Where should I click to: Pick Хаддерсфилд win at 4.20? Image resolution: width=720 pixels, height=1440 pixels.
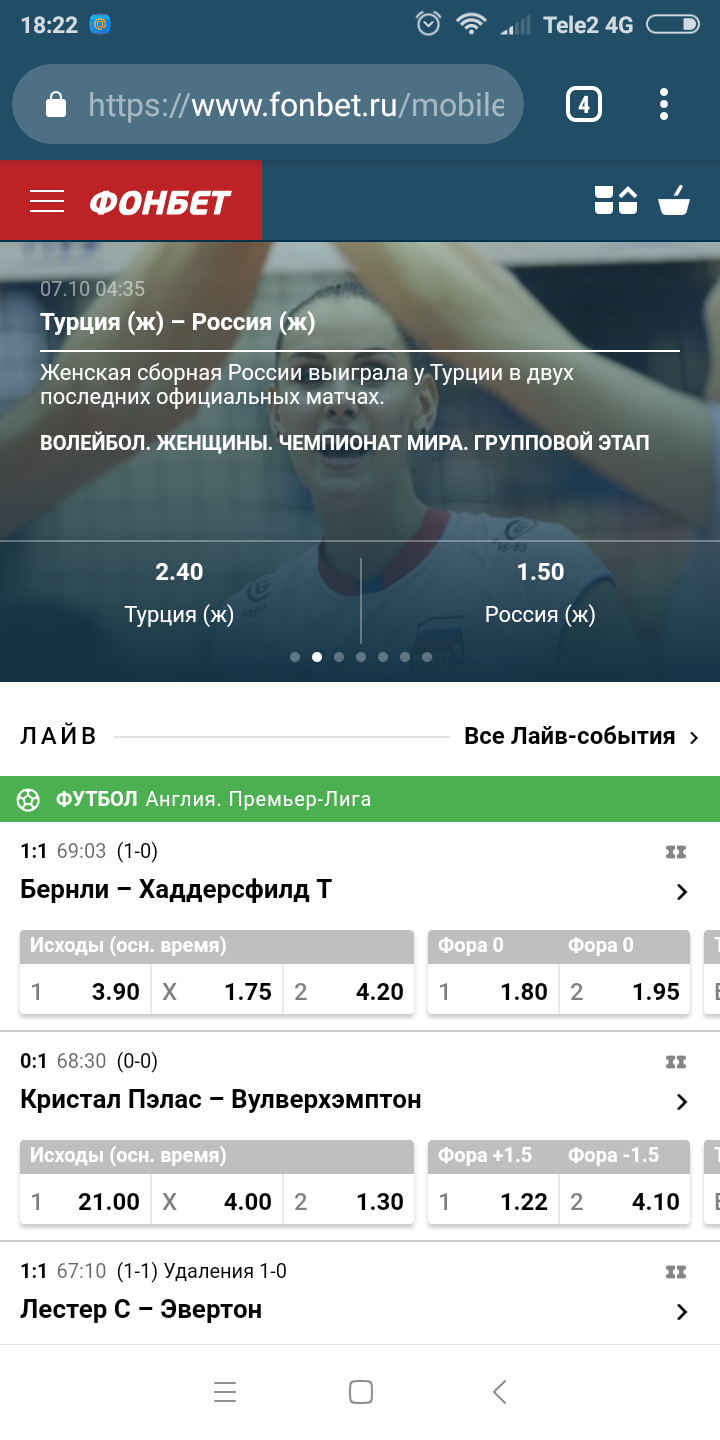coord(349,991)
